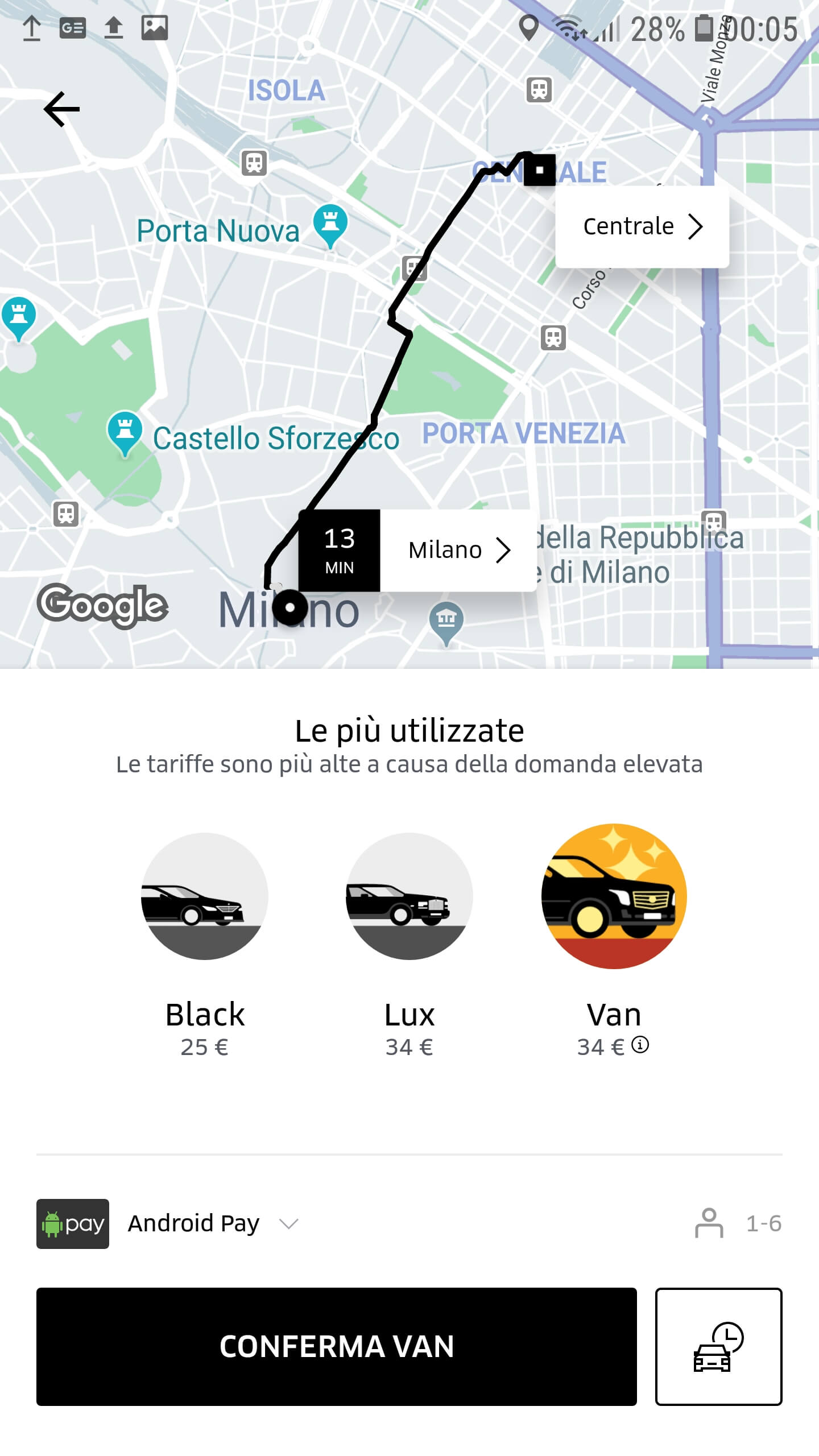This screenshot has width=819, height=1456.
Task: Edit the Centrale pickup location
Action: [642, 226]
